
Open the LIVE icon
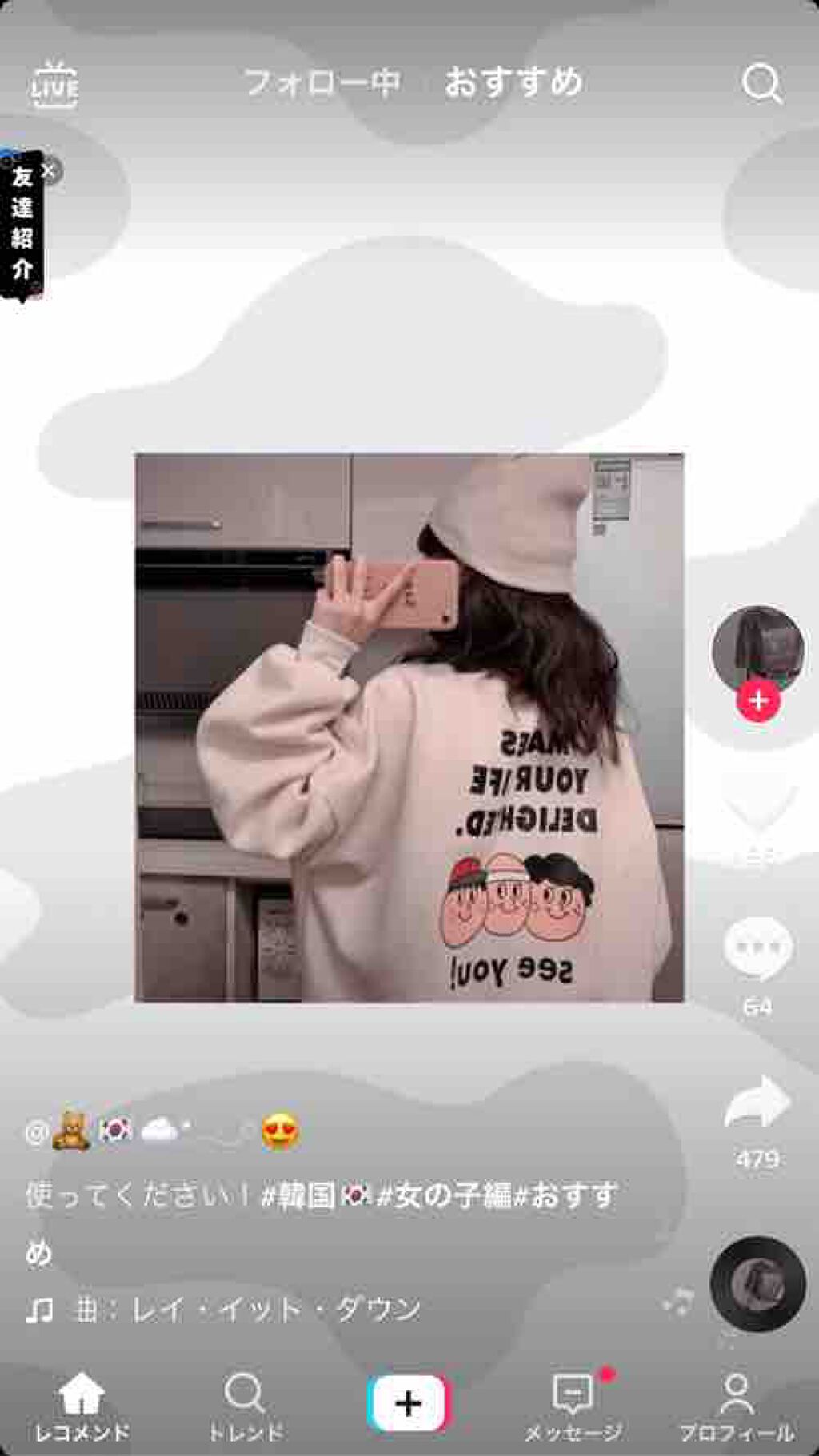click(54, 84)
